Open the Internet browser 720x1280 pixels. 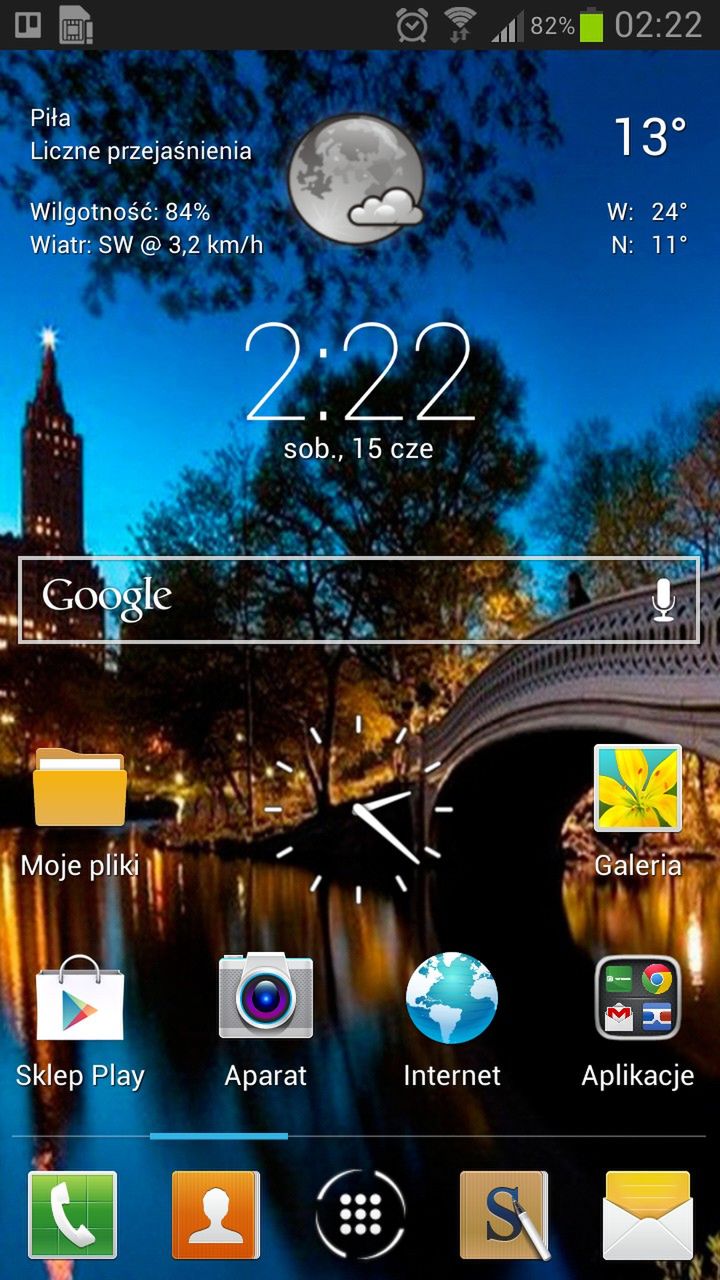coord(451,998)
